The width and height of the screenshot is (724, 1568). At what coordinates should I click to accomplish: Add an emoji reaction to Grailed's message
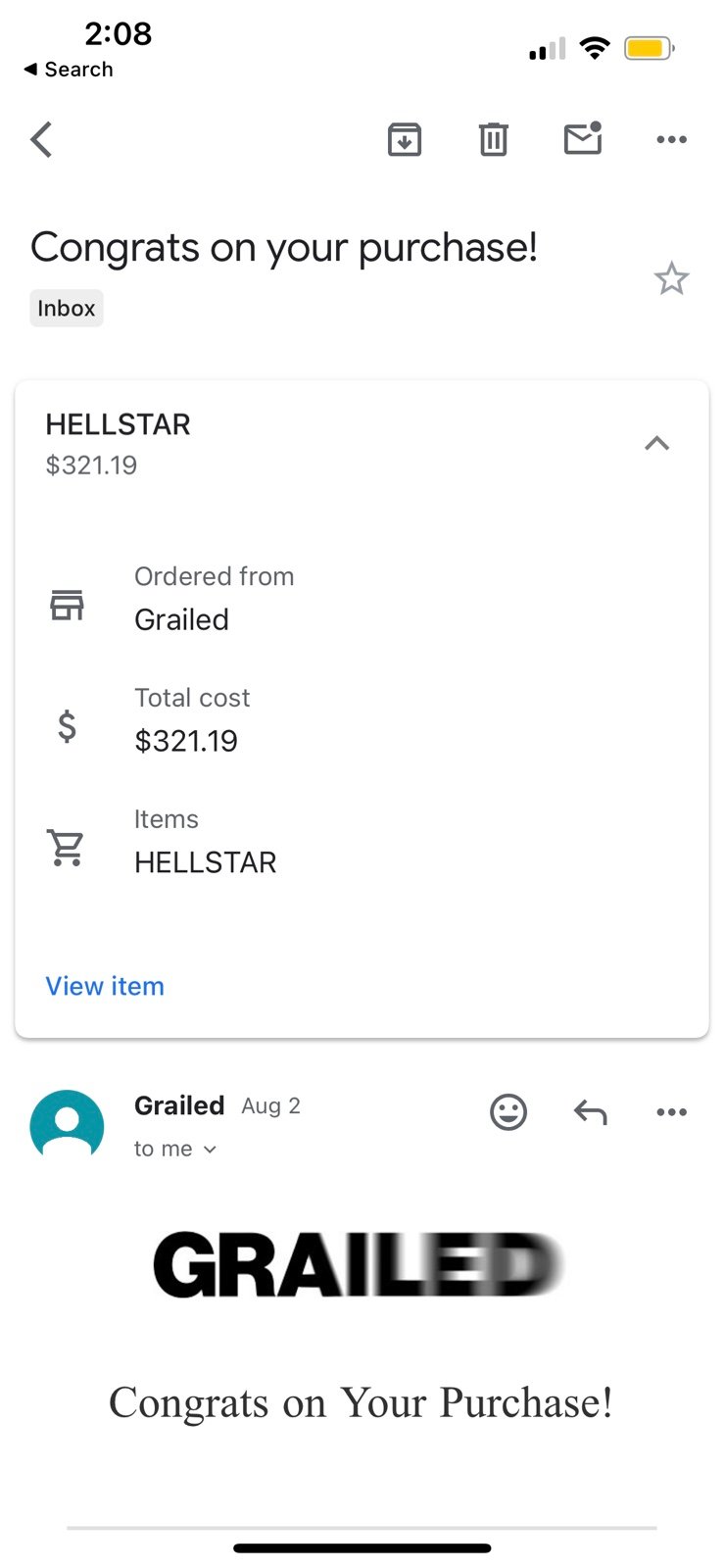pos(507,1111)
